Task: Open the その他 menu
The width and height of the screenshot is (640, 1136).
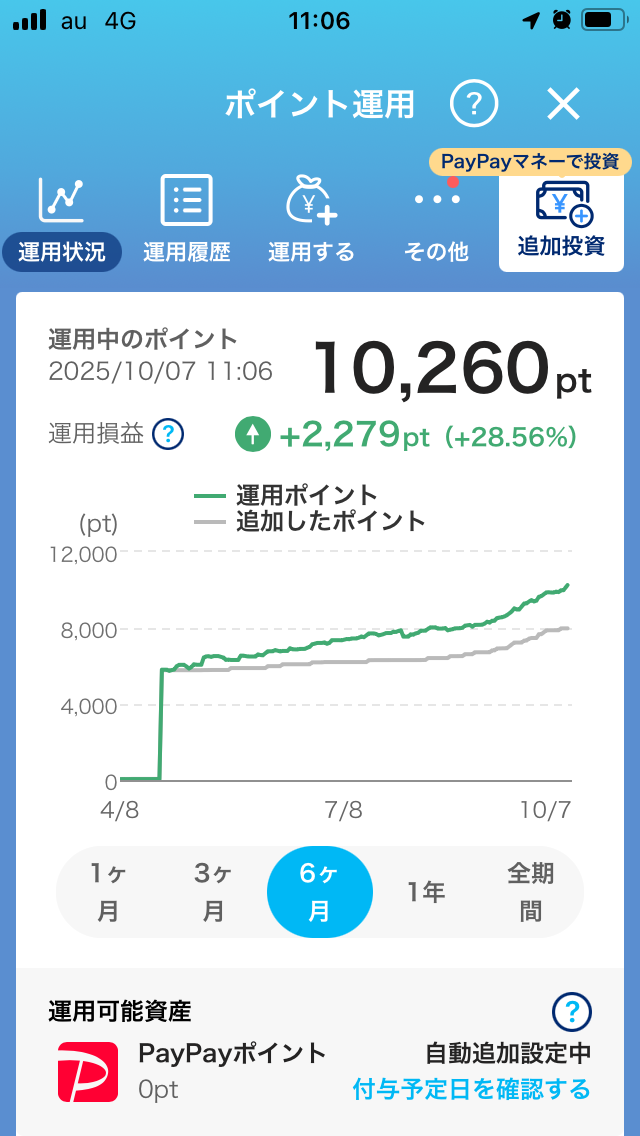Action: click(436, 222)
